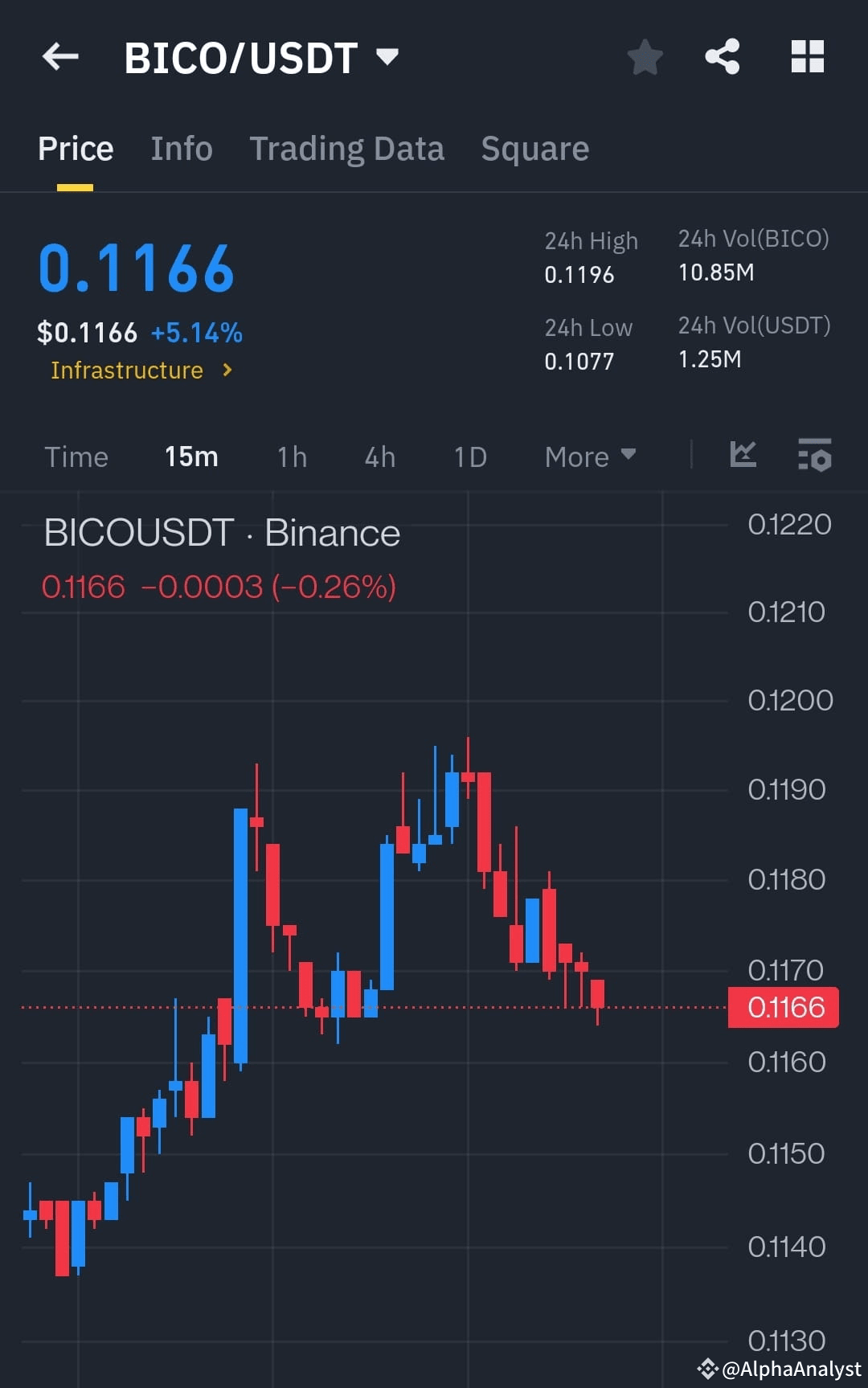868x1388 pixels.
Task: Open the share options icon
Action: coord(722,56)
